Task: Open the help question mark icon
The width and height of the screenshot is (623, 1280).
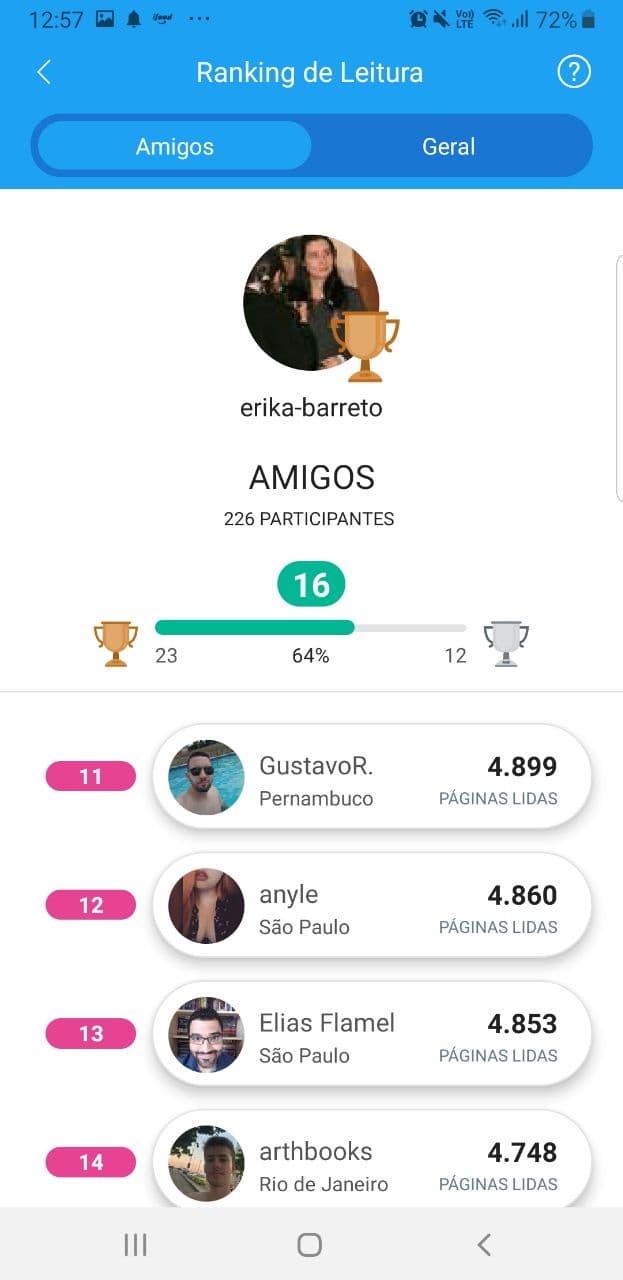Action: click(574, 72)
